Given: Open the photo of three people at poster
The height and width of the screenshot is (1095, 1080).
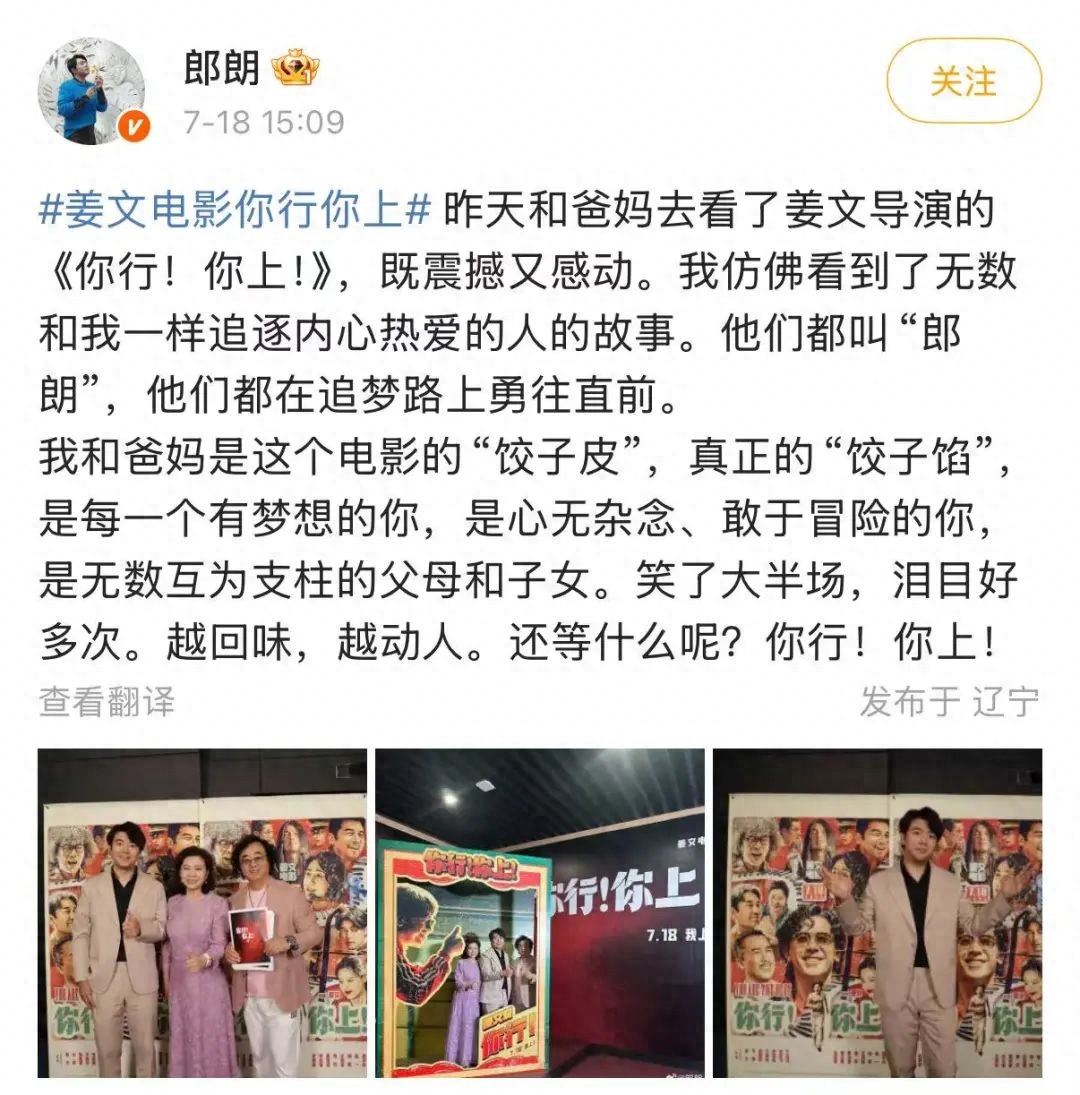Looking at the screenshot, I should 202,912.
